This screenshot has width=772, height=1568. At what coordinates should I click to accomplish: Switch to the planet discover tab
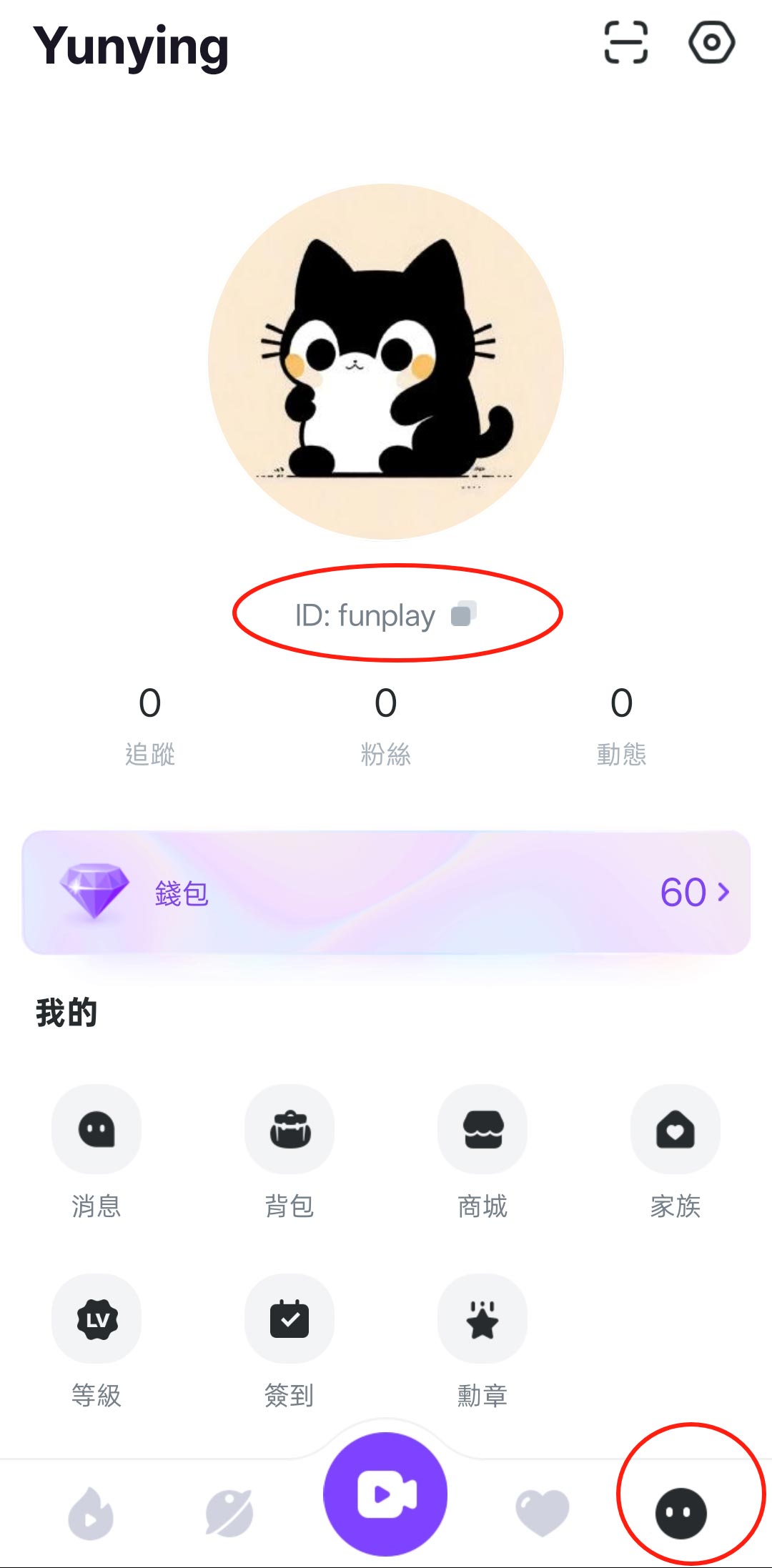point(229,1513)
